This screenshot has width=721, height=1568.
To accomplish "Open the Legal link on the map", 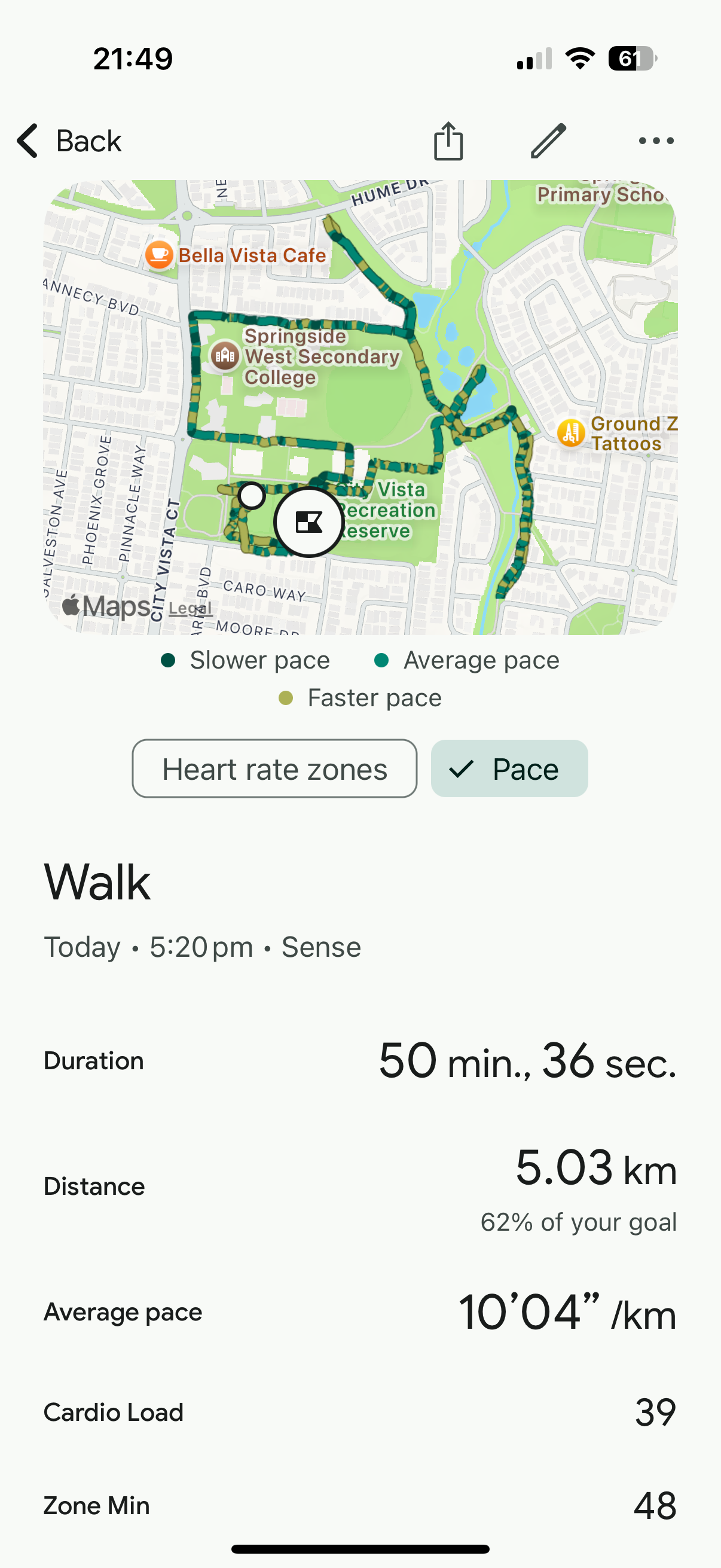I will [191, 608].
